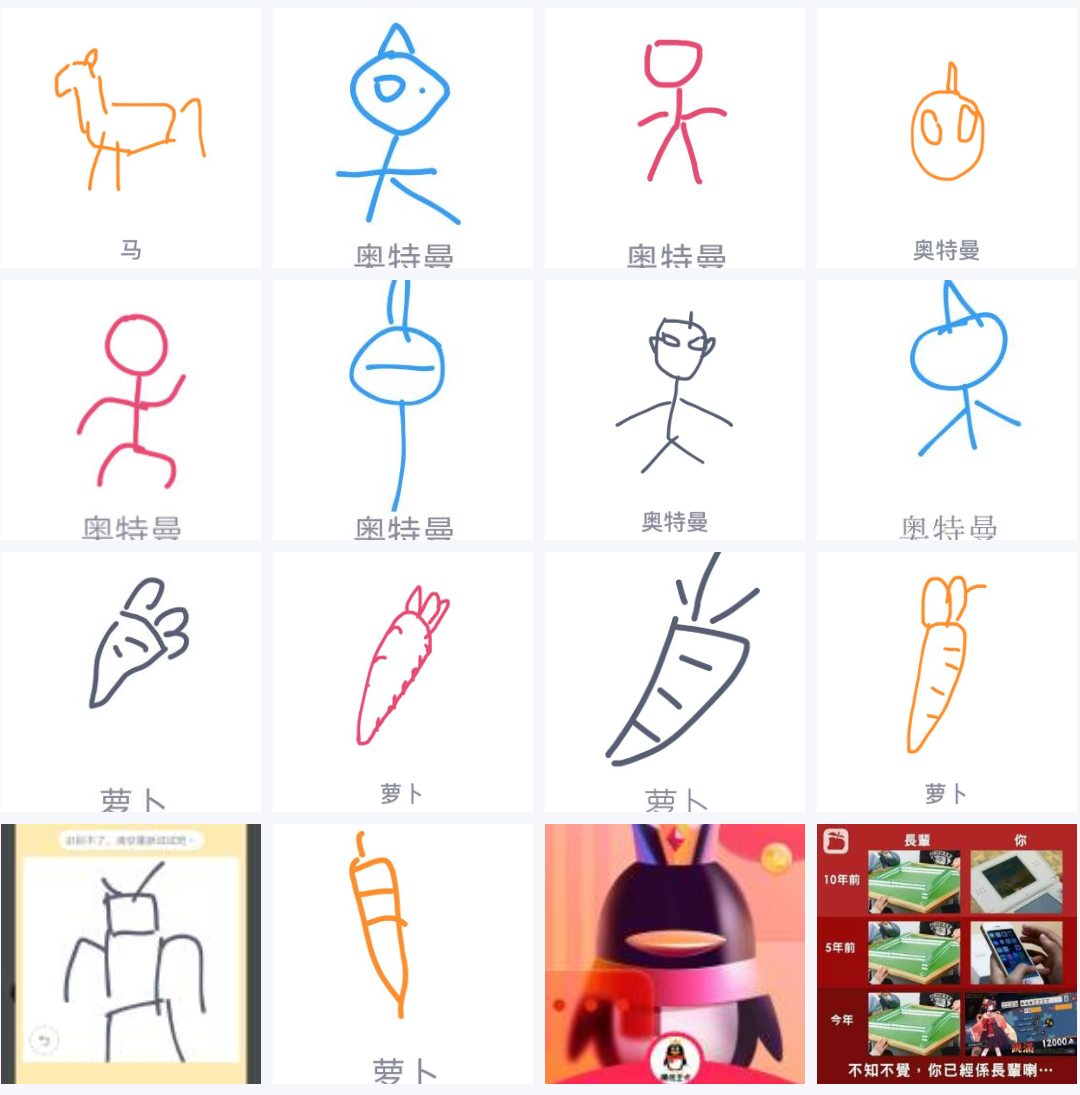Open the large gray carrot with stripes
1080x1095 pixels.
674,680
